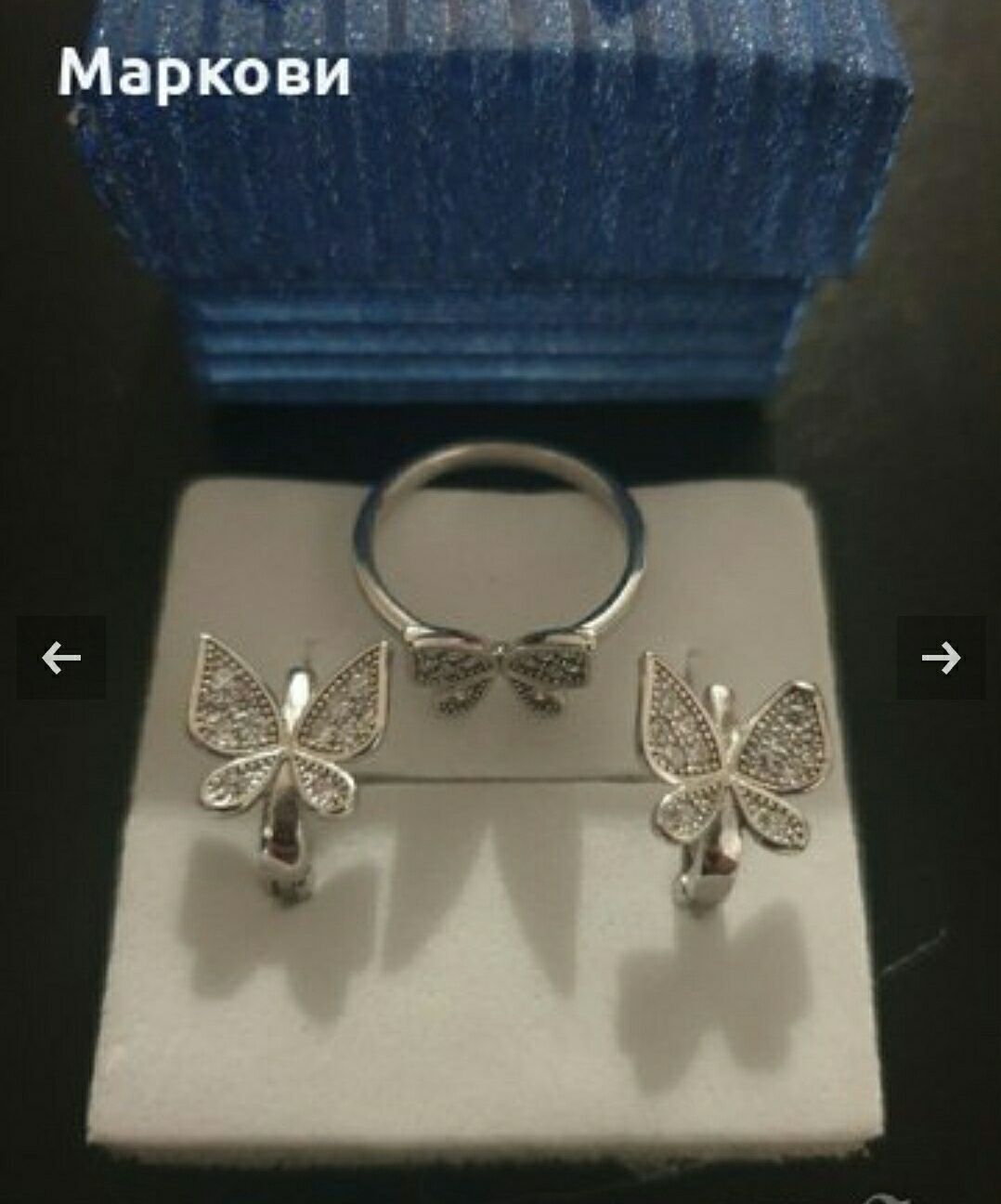Go to the previous photo
Image resolution: width=1001 pixels, height=1204 pixels.
coord(61,658)
